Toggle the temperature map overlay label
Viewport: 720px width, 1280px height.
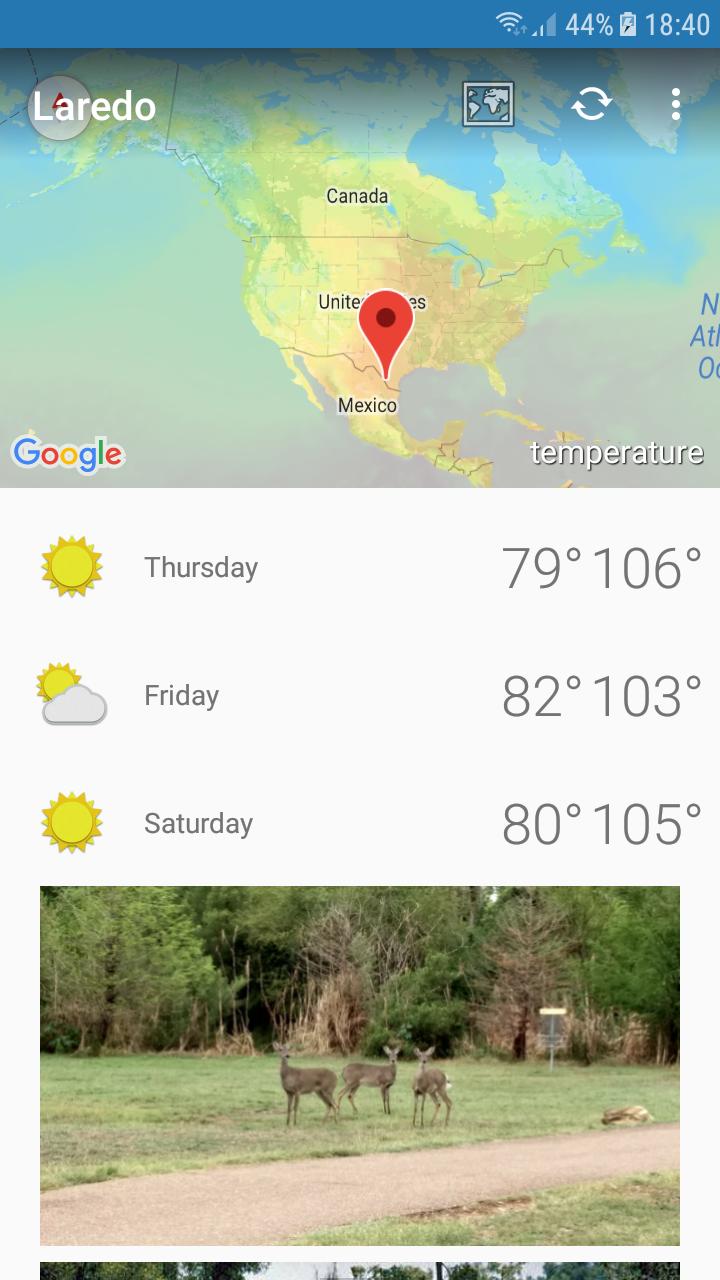[x=615, y=452]
